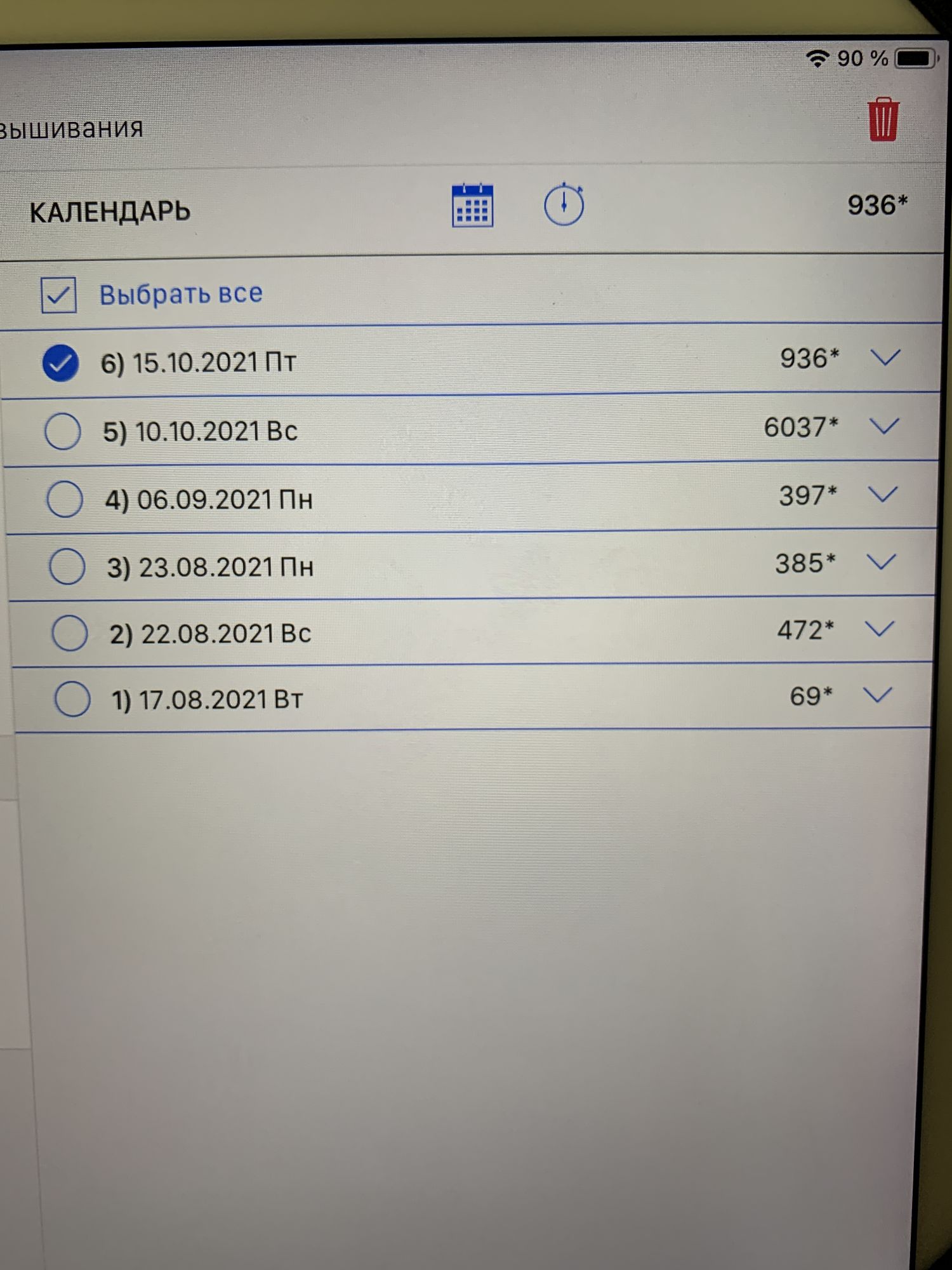Expand the 06.09.2021 row chevron
Image resolution: width=952 pixels, height=1270 pixels.
pyautogui.click(x=882, y=494)
